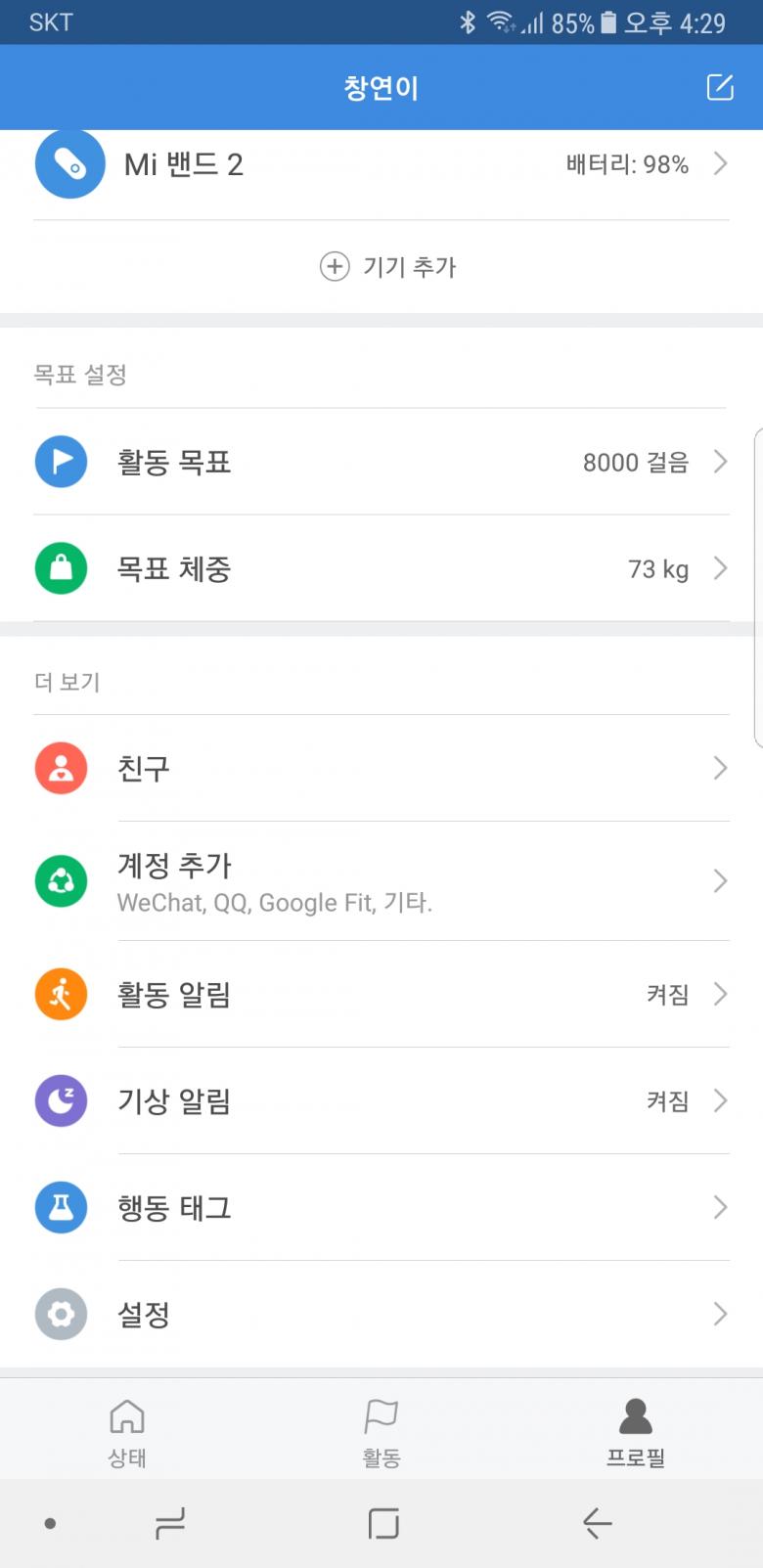Open the 친구 row
This screenshot has height=1568, width=763.
(381, 768)
